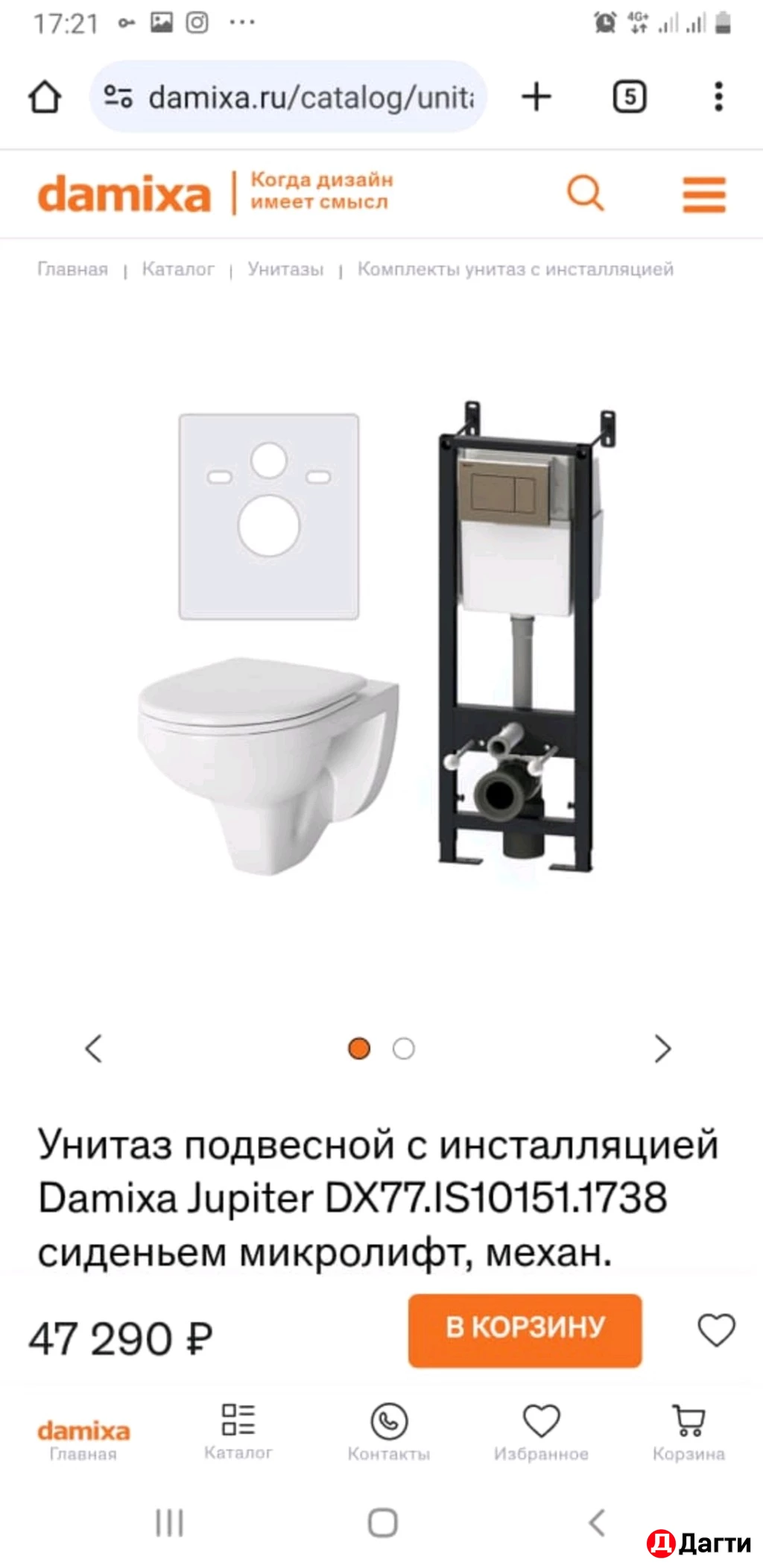Open Главная via breadcrumb link

point(72,269)
